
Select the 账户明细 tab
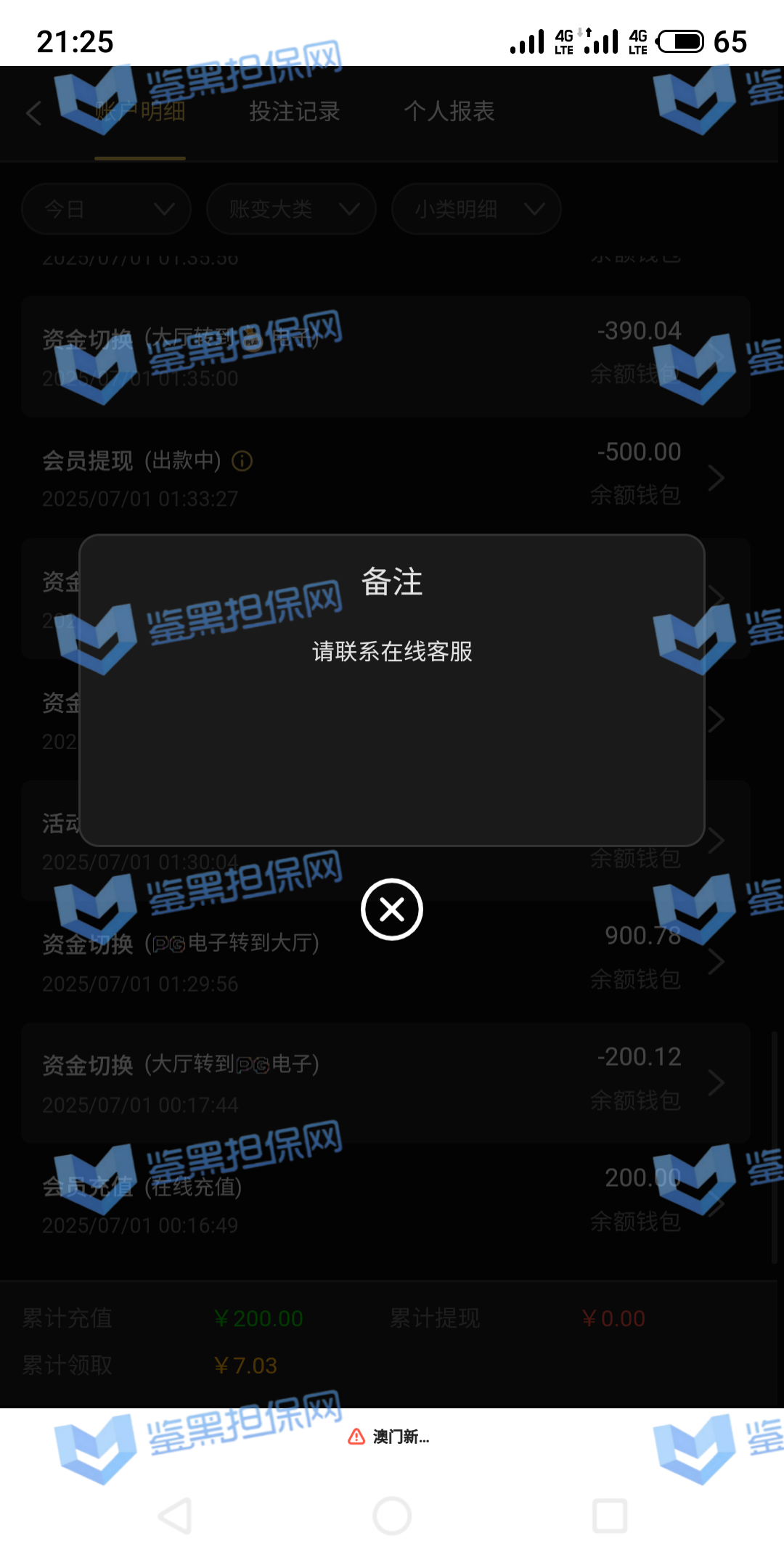(140, 111)
